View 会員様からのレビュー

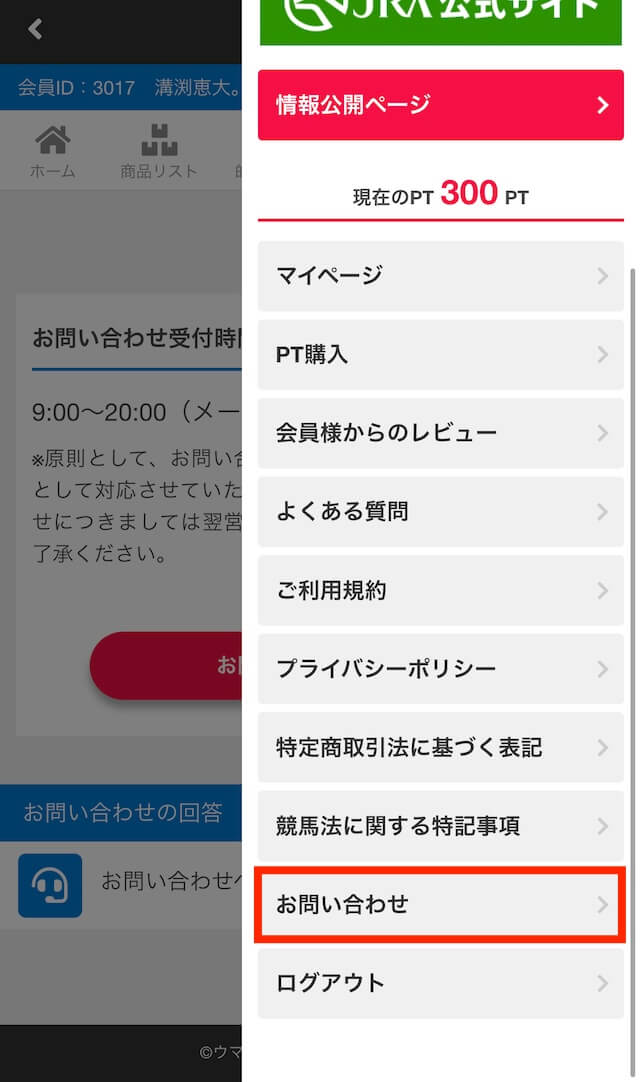pos(440,433)
